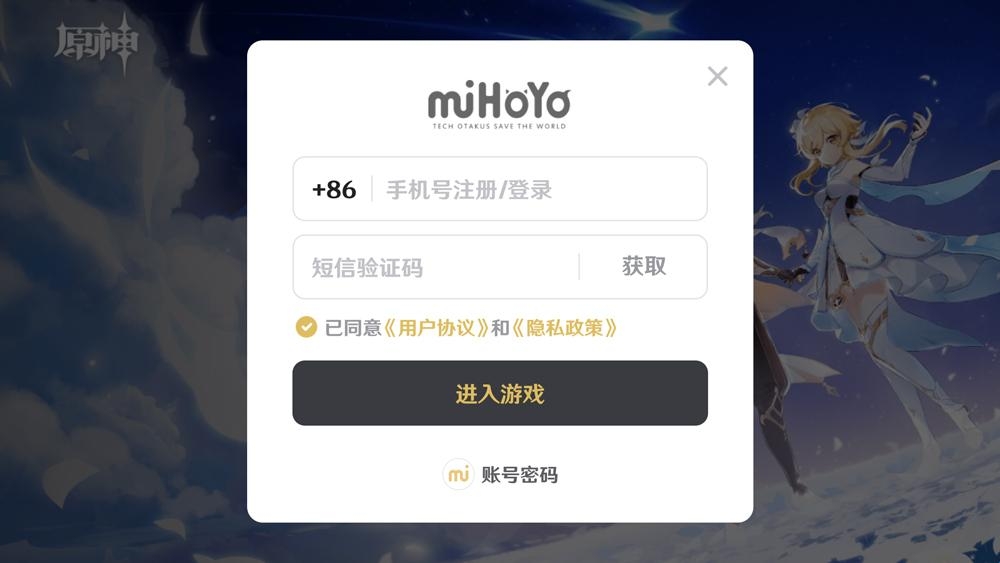Select the +86 country code

(334, 189)
